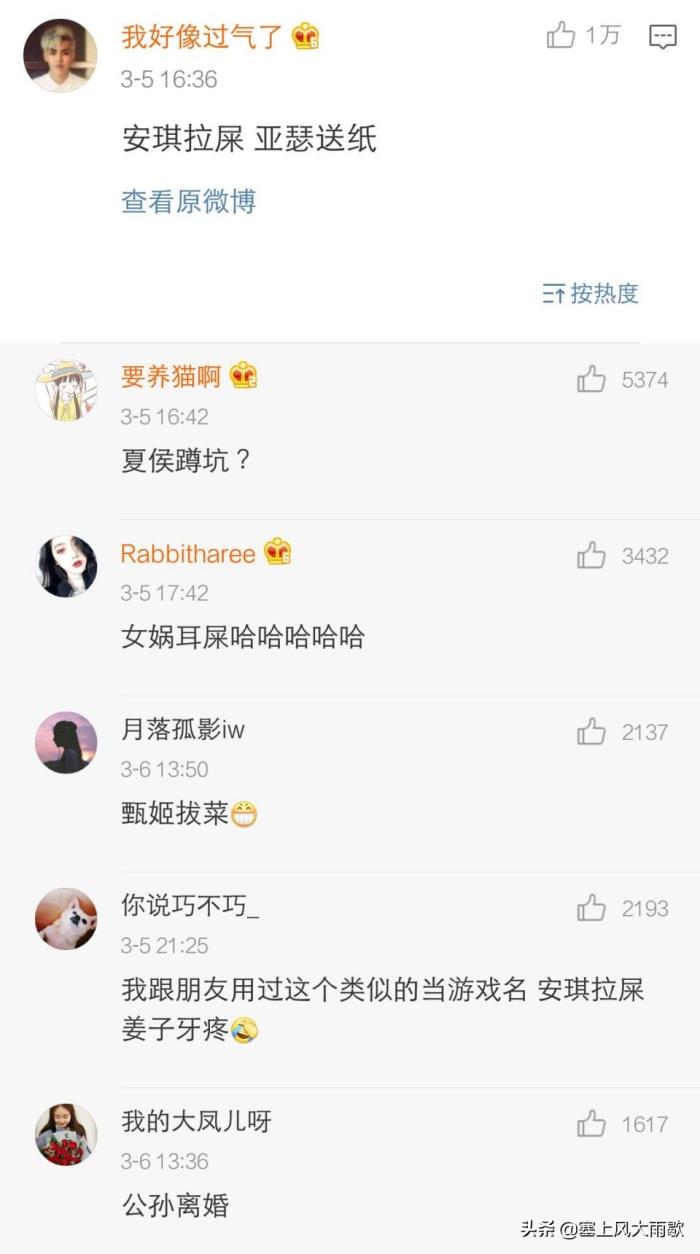
Task: Like Rabbitharee's comment
Action: [x=591, y=555]
